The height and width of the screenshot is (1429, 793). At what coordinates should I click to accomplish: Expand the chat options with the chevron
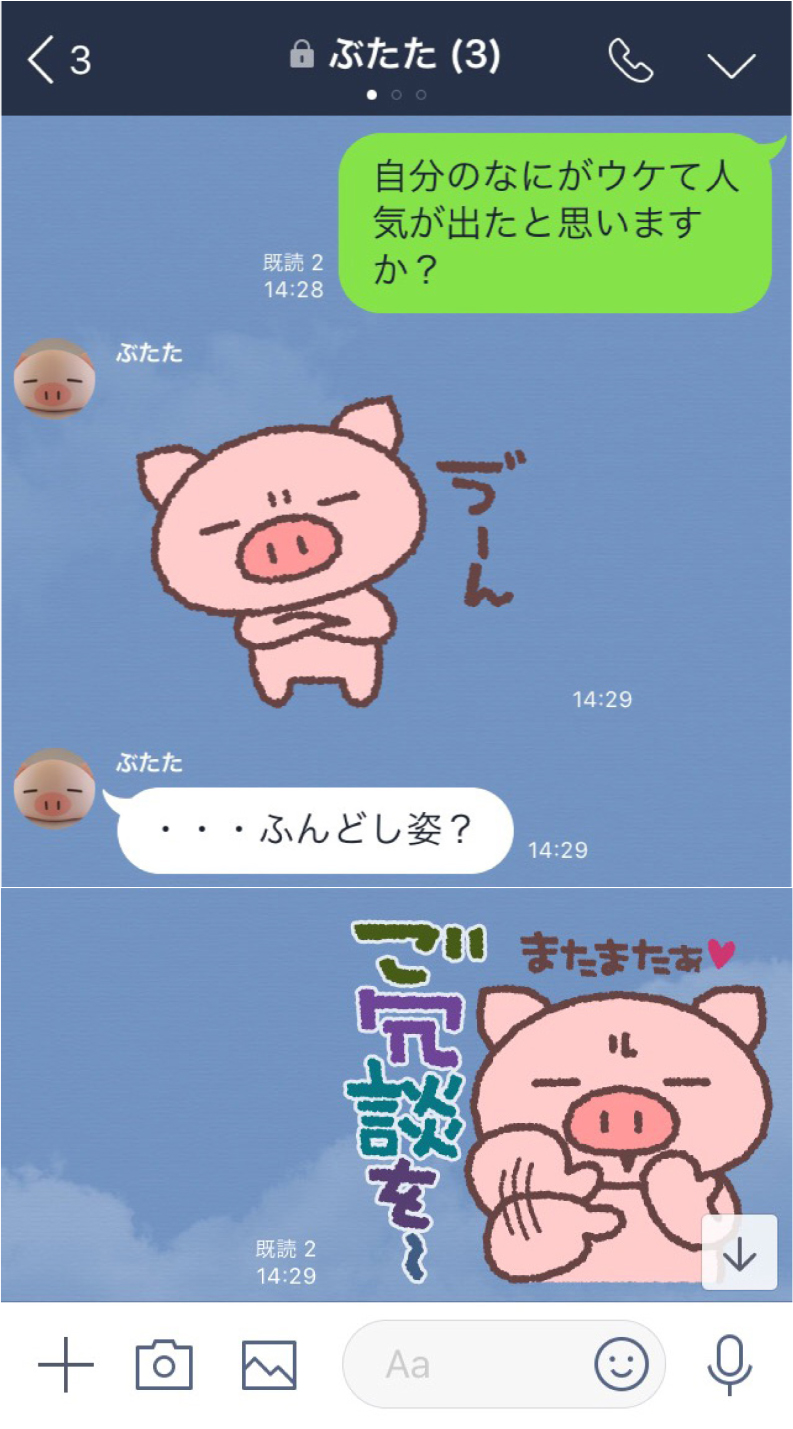tap(731, 62)
